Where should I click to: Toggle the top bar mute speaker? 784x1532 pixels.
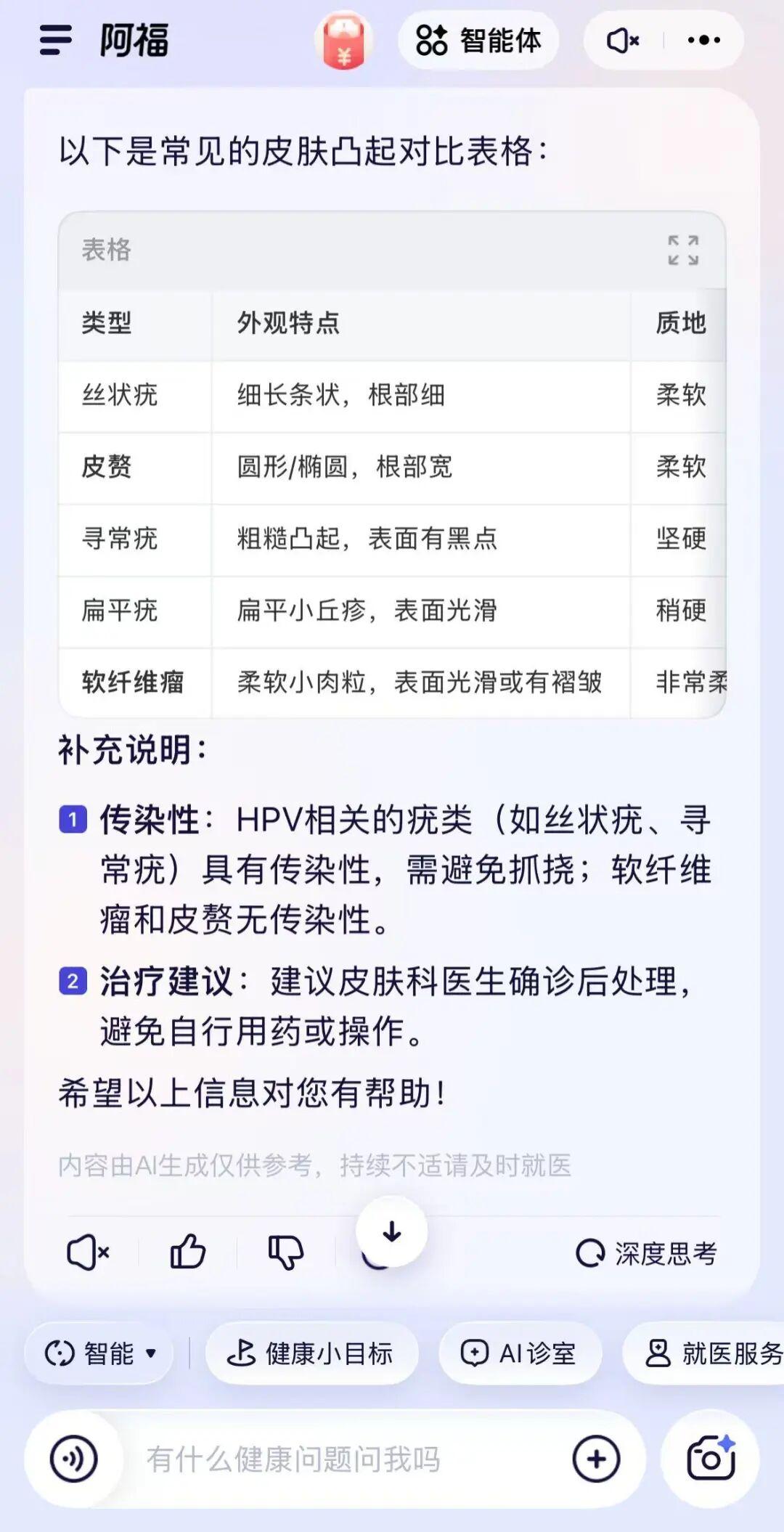[x=623, y=41]
